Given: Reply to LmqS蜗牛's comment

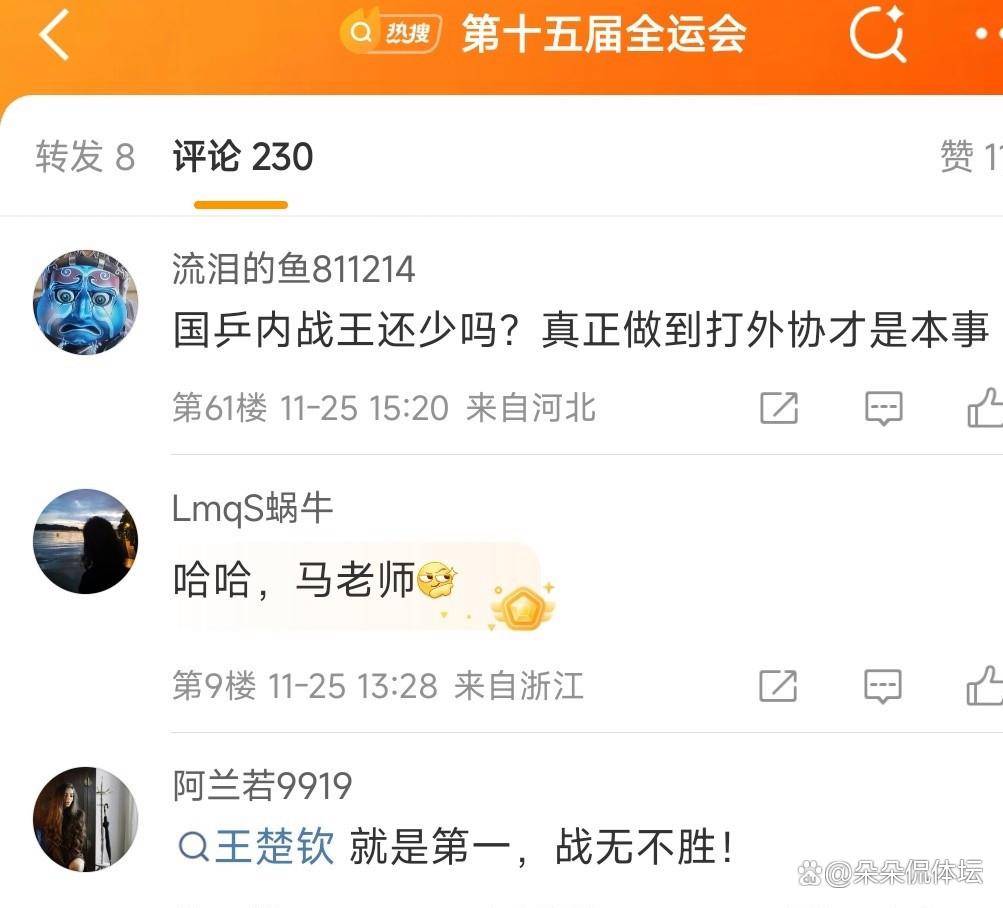Looking at the screenshot, I should click(x=883, y=686).
